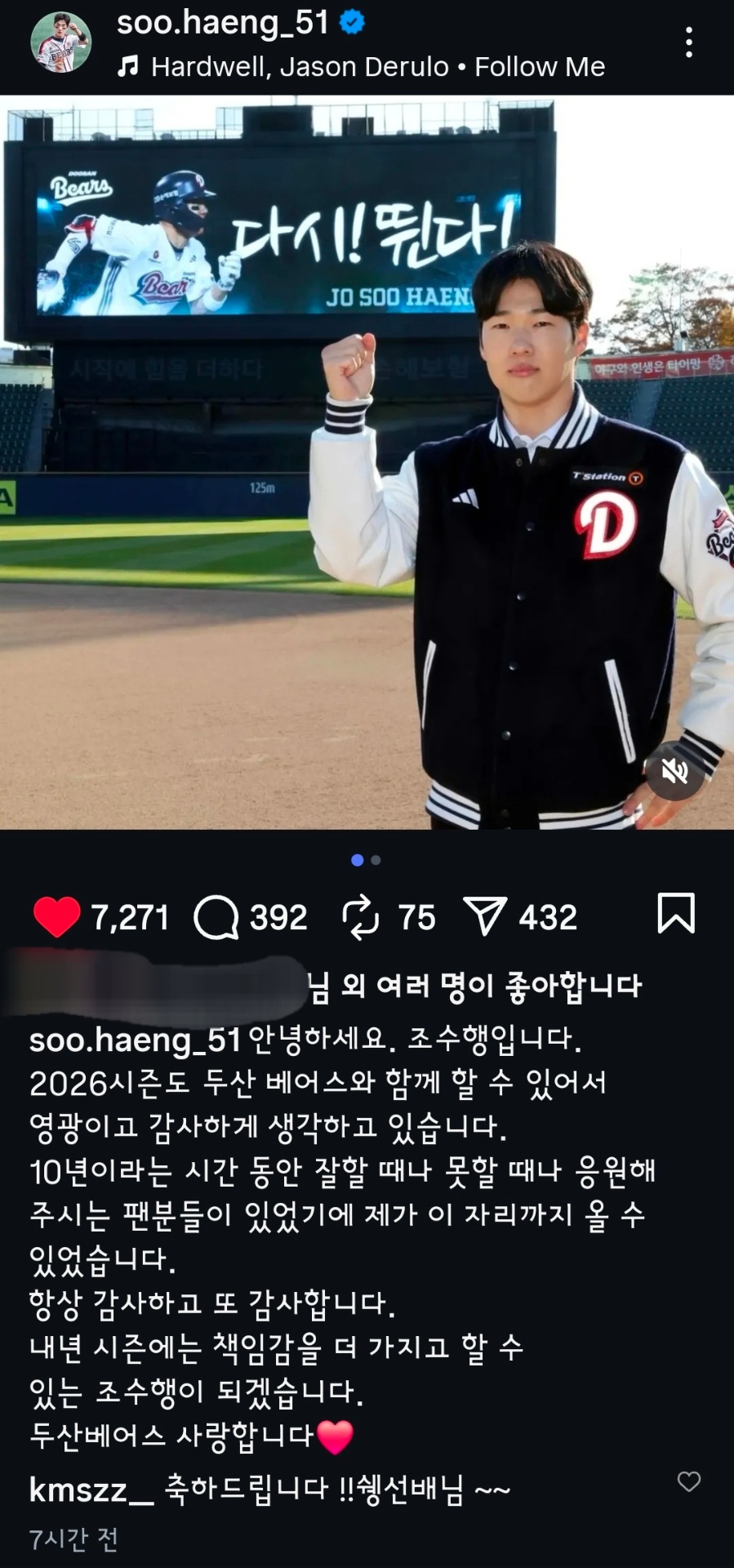Open the post overflow menu
Viewport: 734px width, 1568px height.
tap(689, 42)
